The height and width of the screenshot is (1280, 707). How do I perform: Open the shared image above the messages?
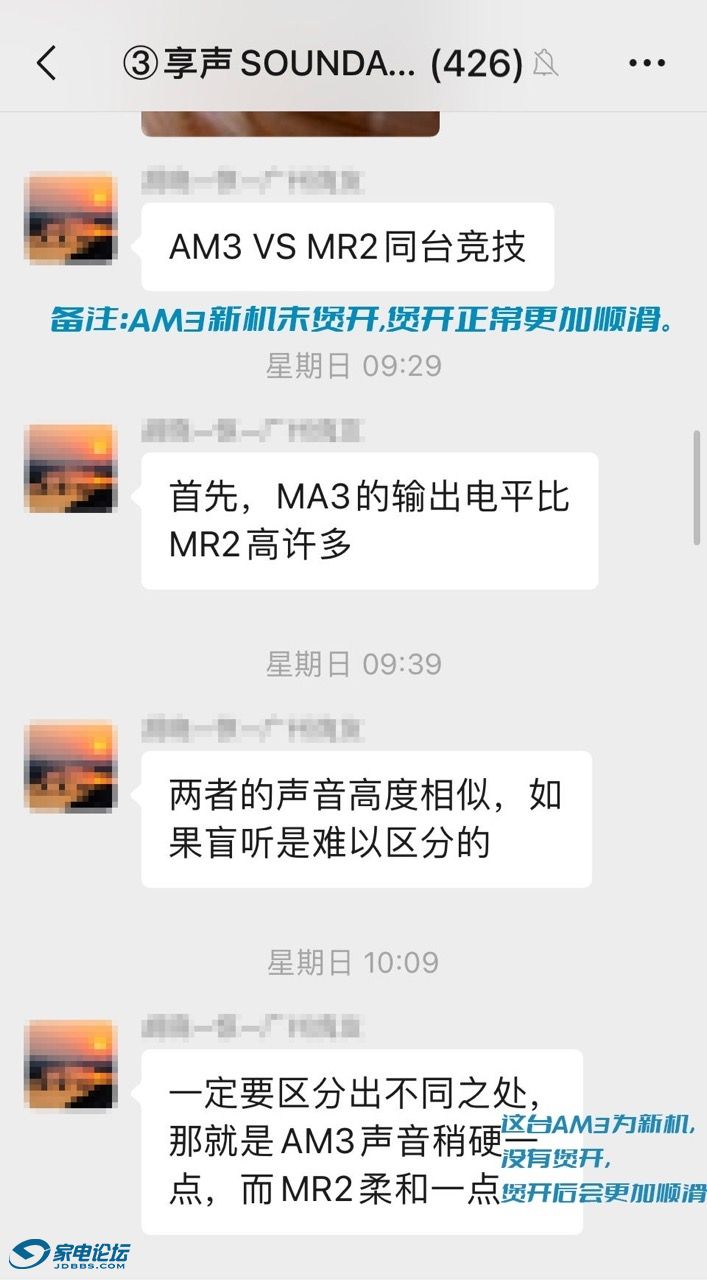click(x=290, y=124)
